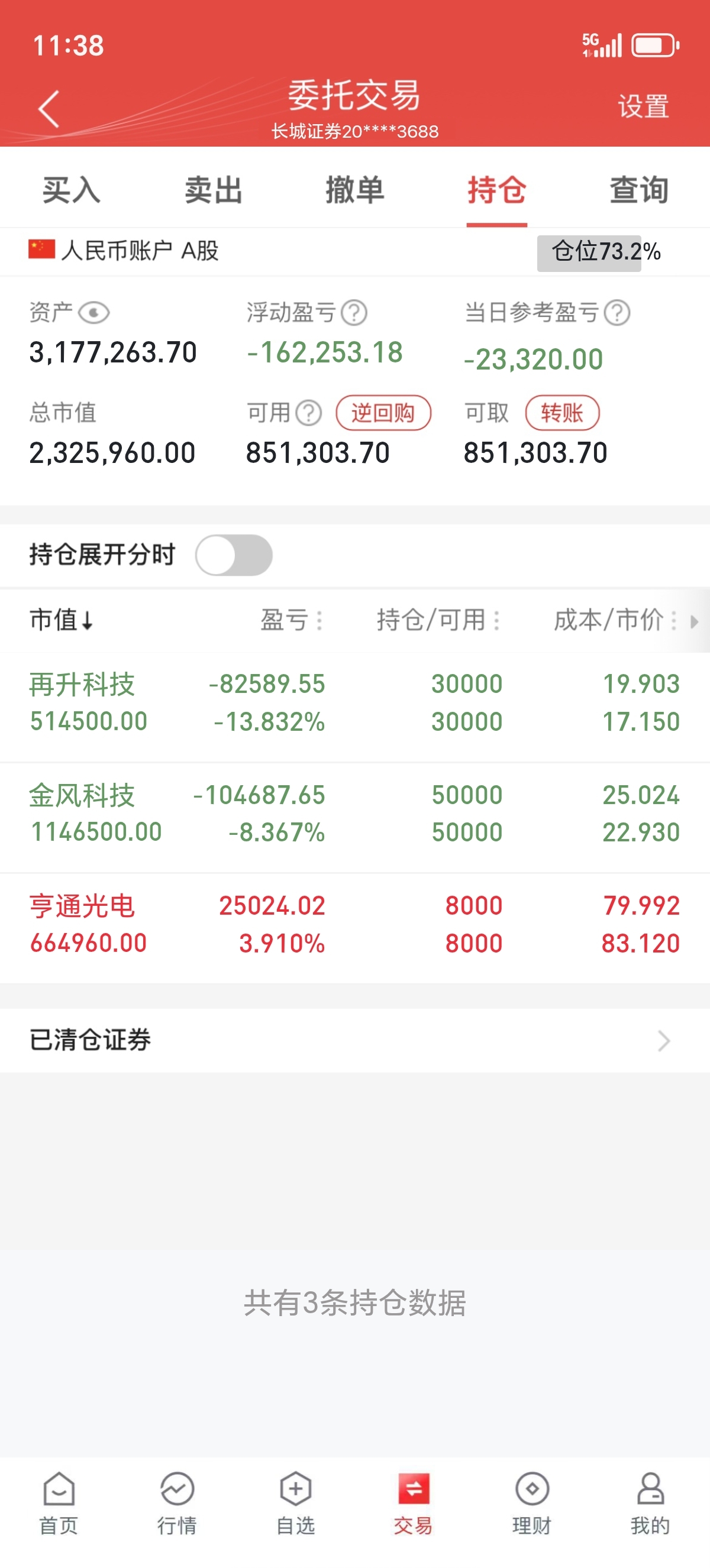This screenshot has width=710, height=1568.
Task: Open 设置 settings
Action: pos(643,106)
